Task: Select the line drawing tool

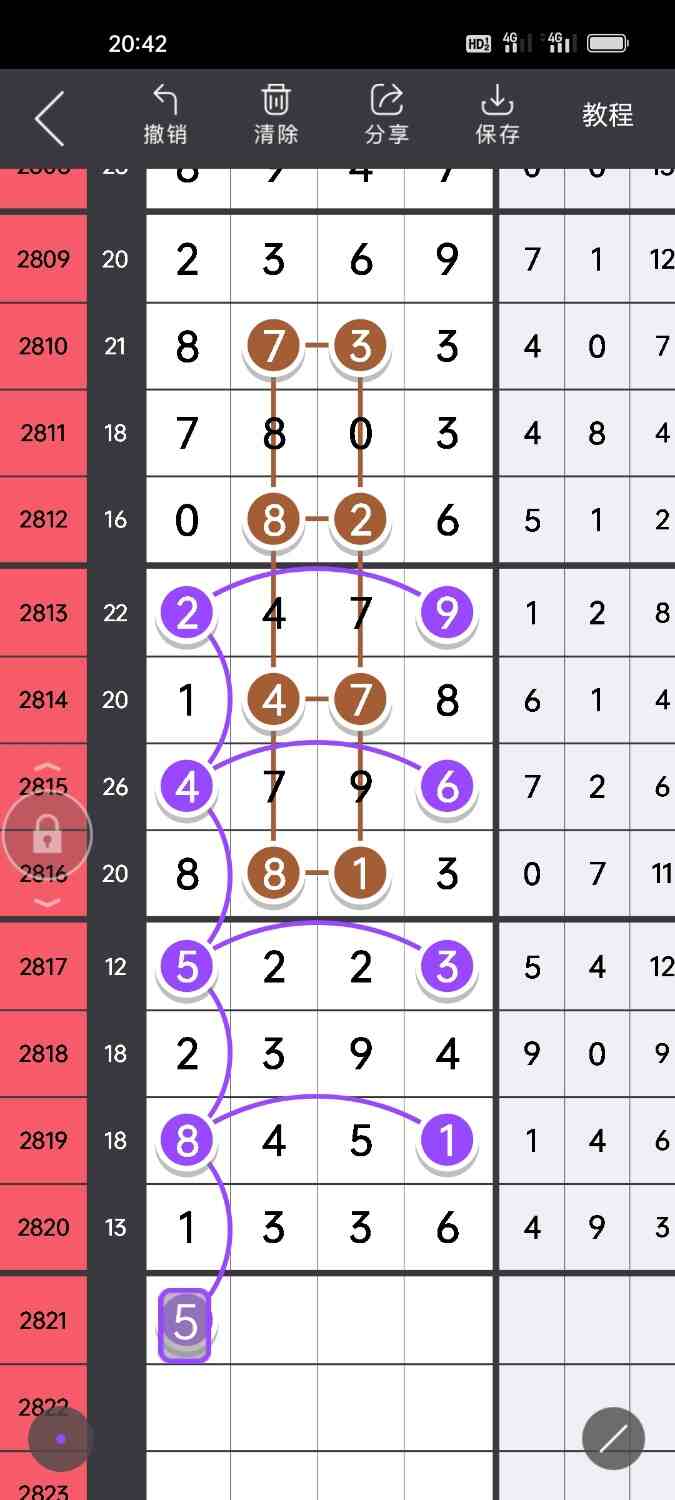Action: pos(613,1438)
